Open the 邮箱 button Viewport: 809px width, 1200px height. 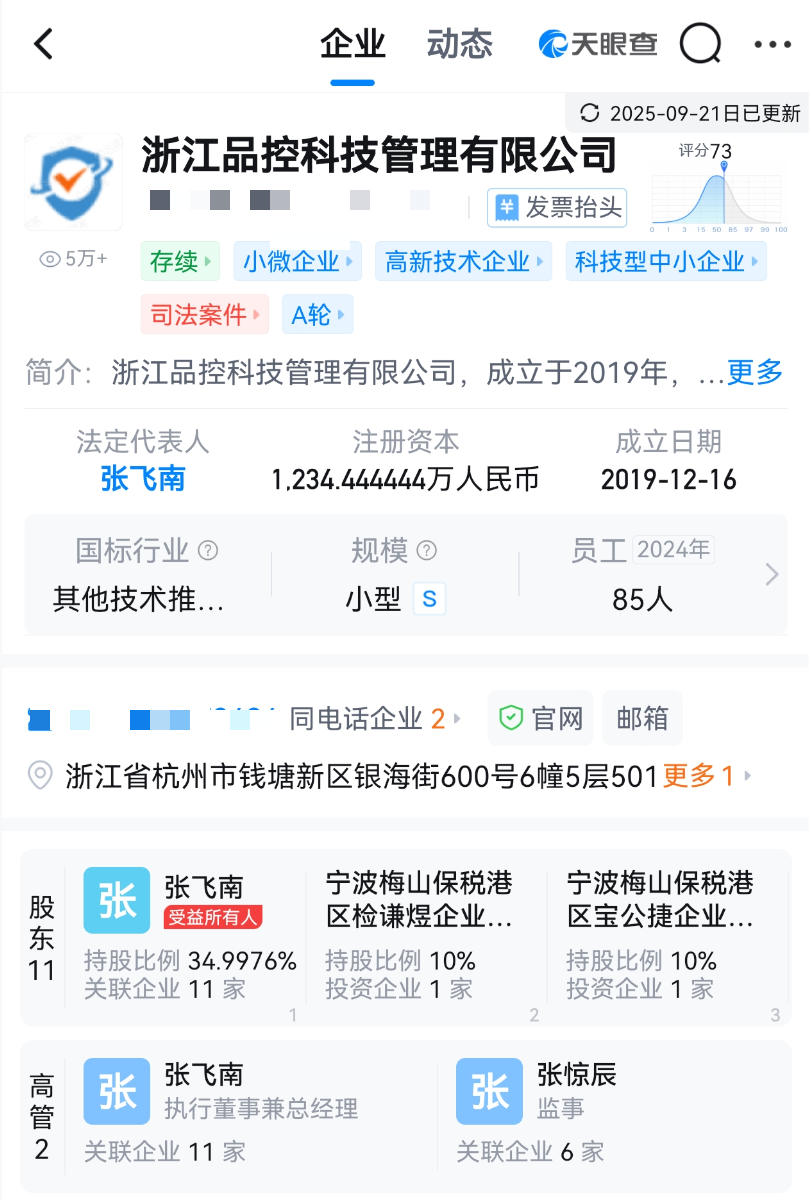(642, 718)
